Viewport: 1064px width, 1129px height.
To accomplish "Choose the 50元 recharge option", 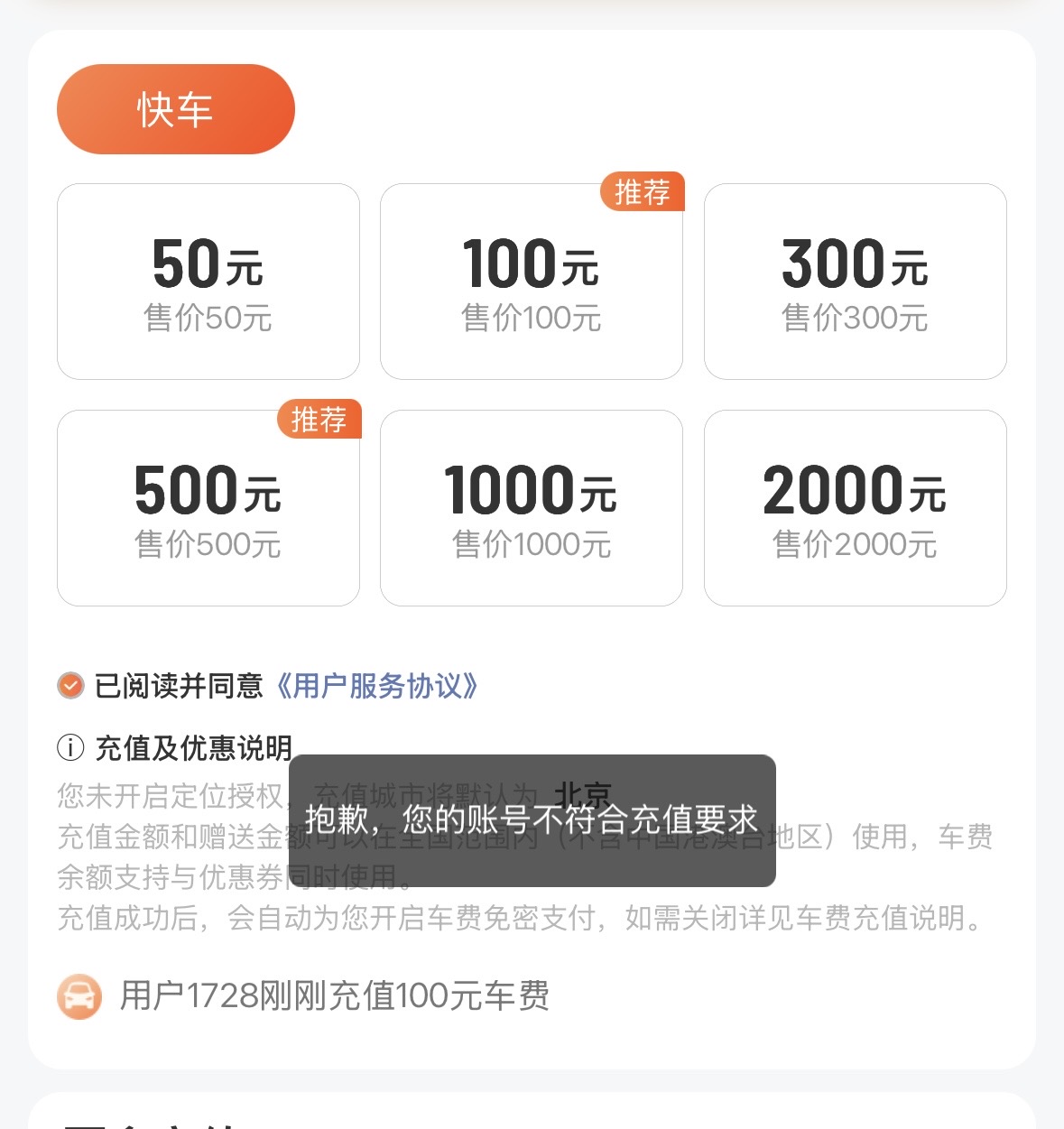I will click(x=208, y=282).
